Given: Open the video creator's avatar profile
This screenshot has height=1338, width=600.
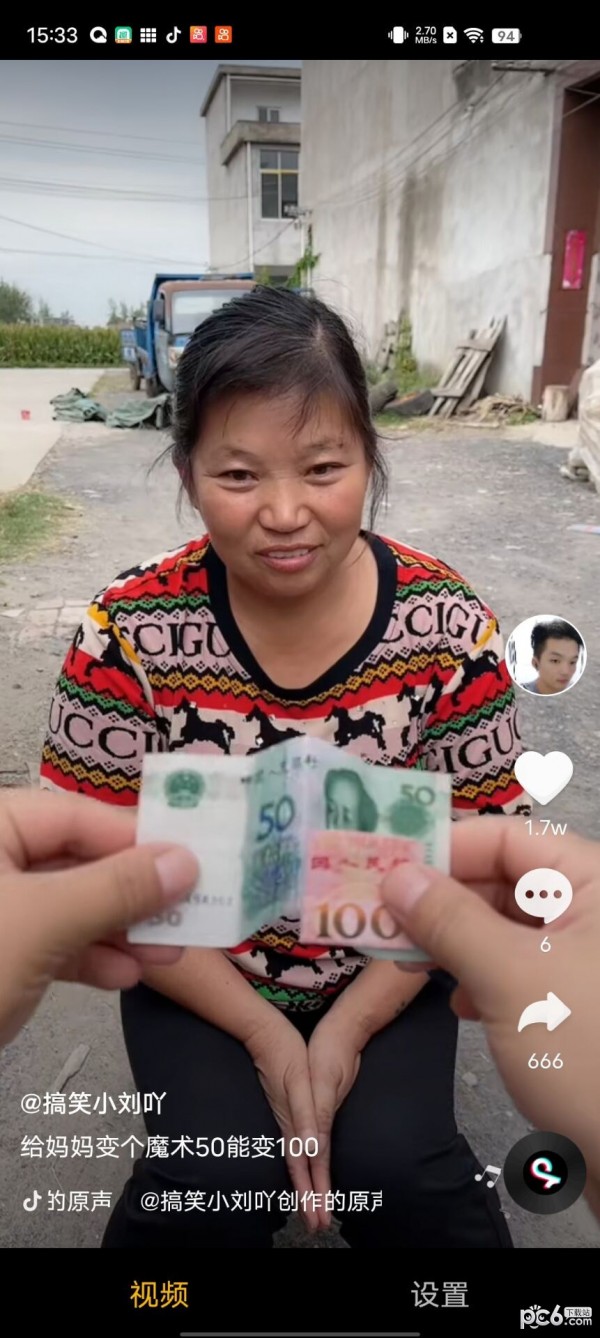Looking at the screenshot, I should [545, 655].
